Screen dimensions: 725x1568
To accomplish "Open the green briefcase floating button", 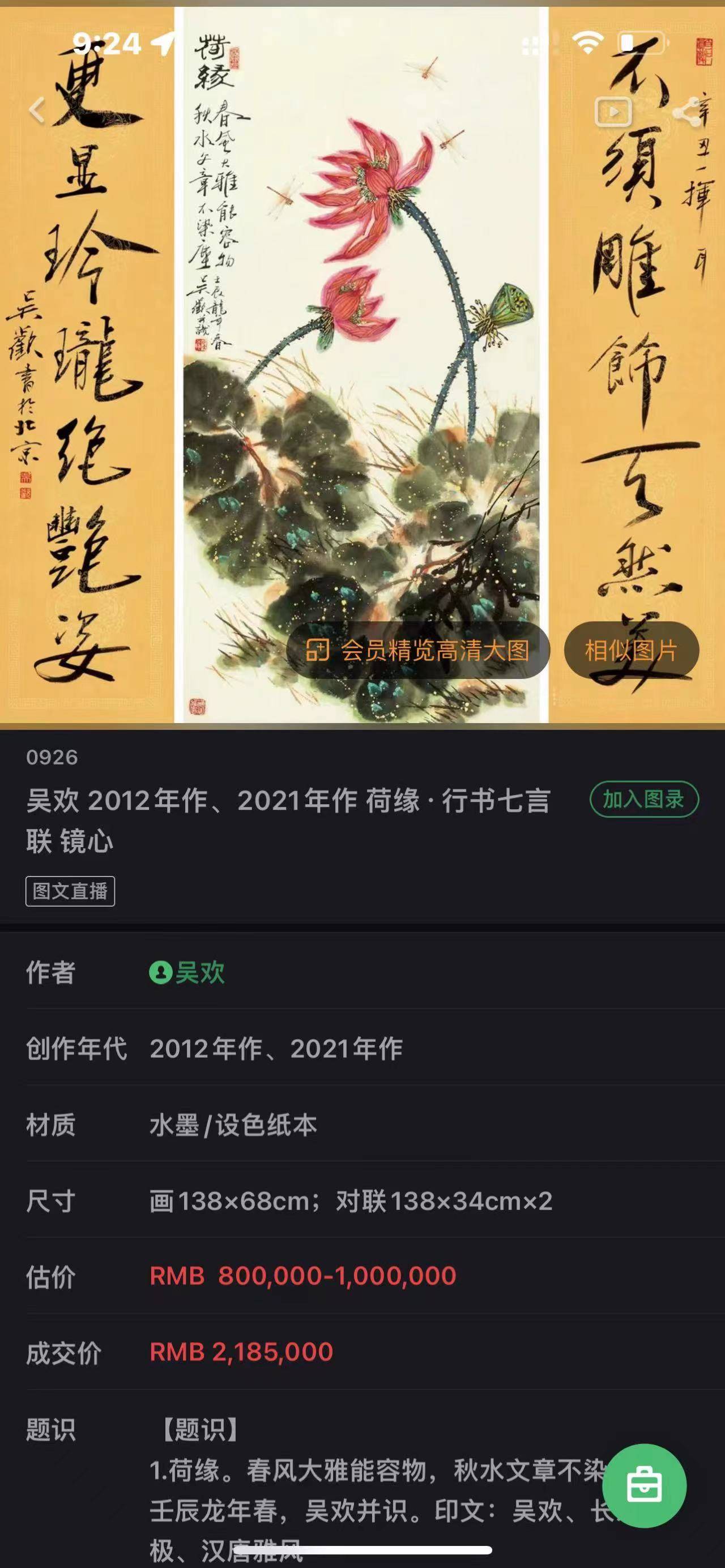I will [x=644, y=1486].
